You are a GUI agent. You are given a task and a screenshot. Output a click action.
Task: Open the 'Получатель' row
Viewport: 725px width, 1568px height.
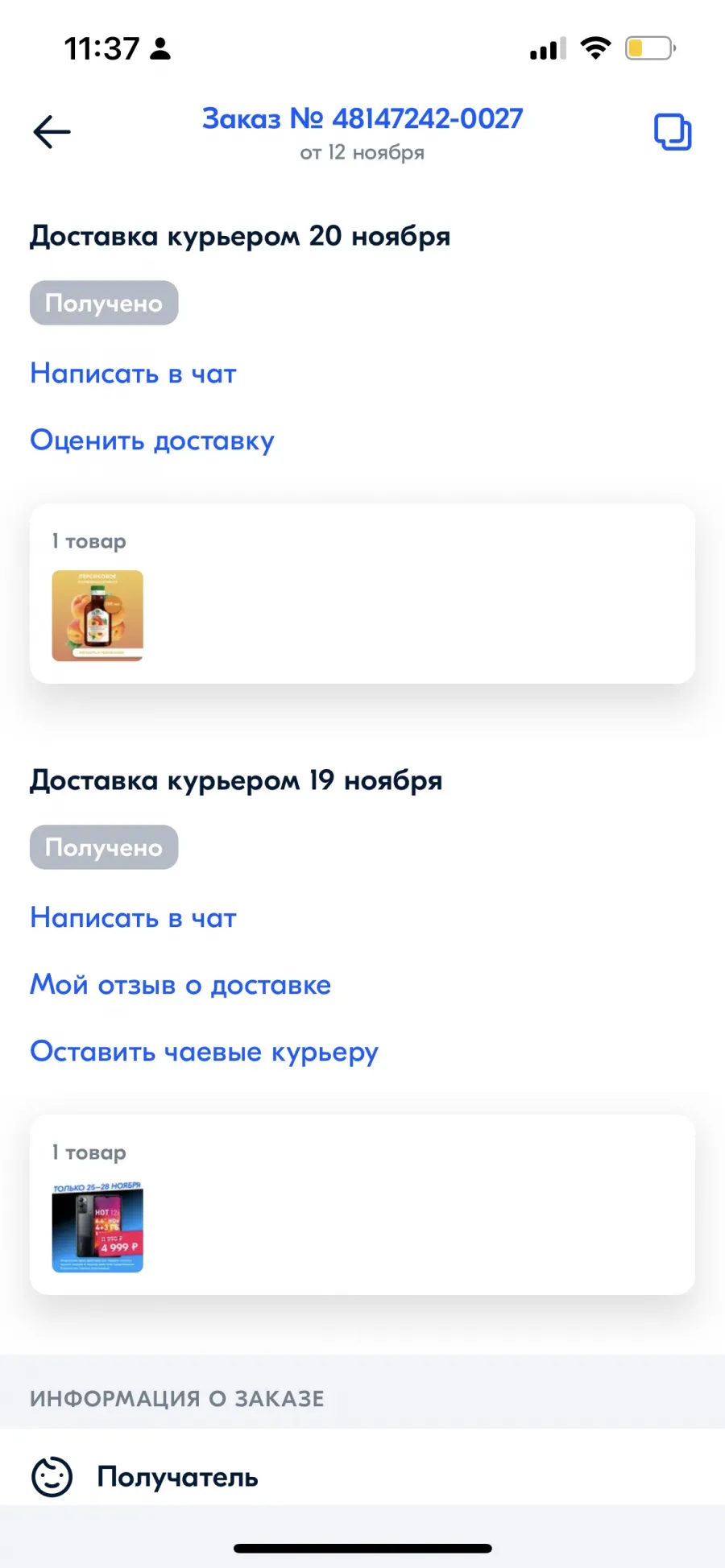(362, 1477)
